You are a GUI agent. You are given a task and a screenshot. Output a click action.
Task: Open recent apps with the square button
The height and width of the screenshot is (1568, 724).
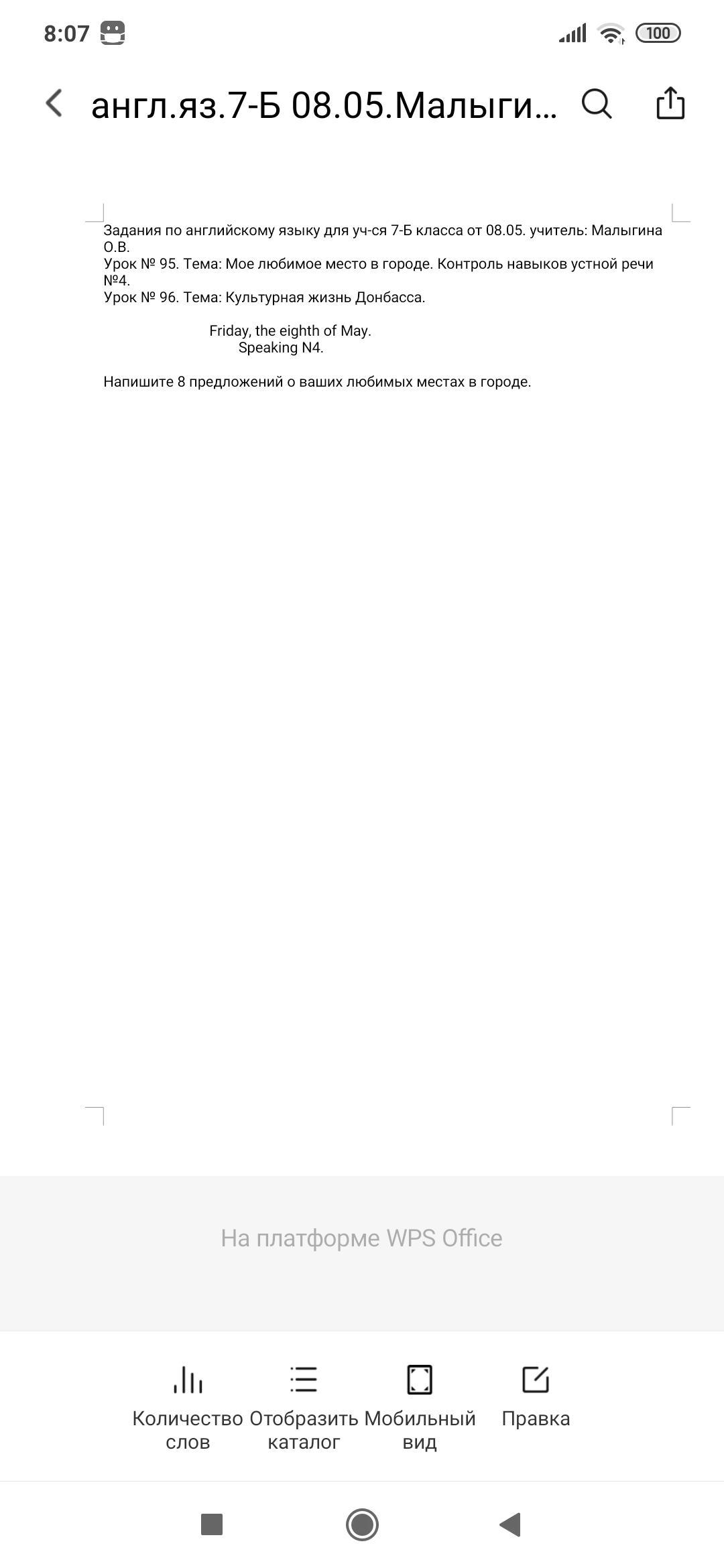212,1524
